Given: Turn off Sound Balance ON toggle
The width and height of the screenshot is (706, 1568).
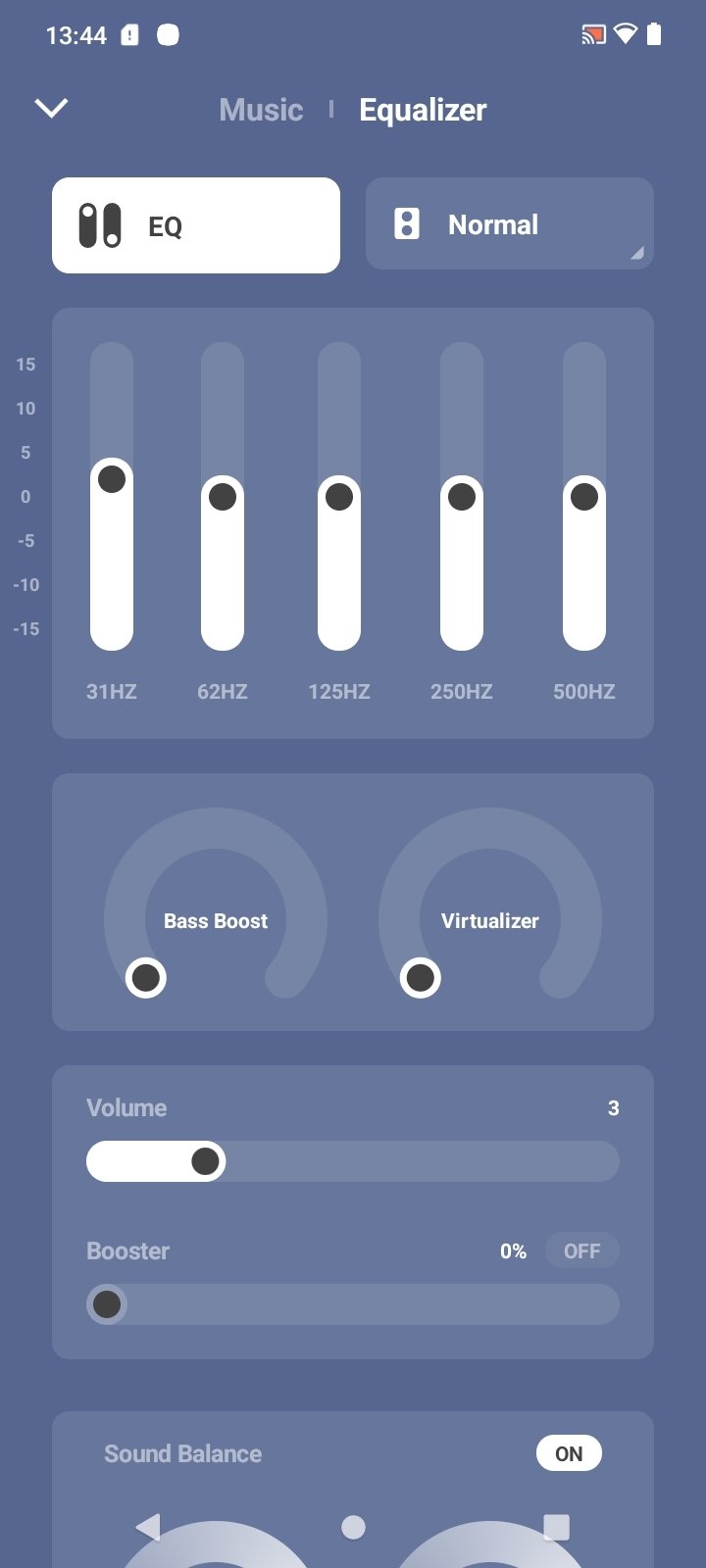Looking at the screenshot, I should click(x=569, y=1453).
